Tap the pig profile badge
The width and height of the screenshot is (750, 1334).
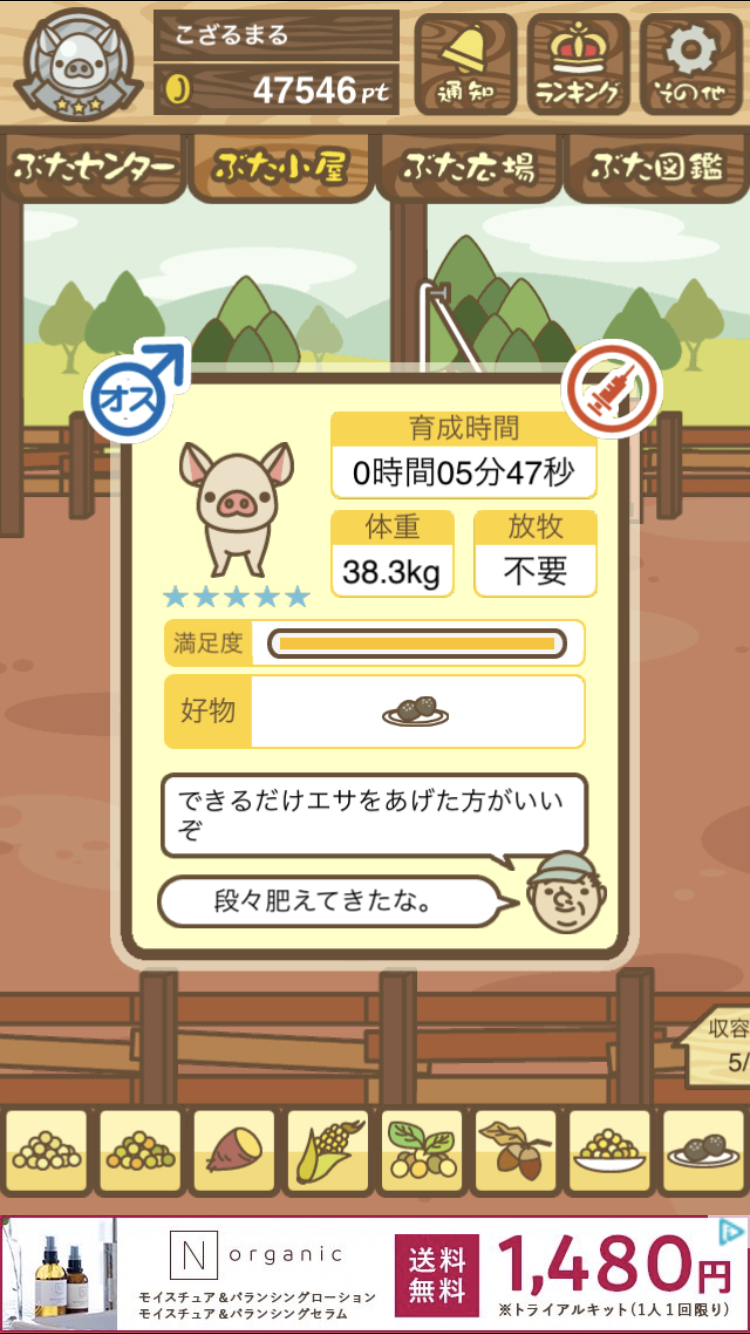pos(78,62)
